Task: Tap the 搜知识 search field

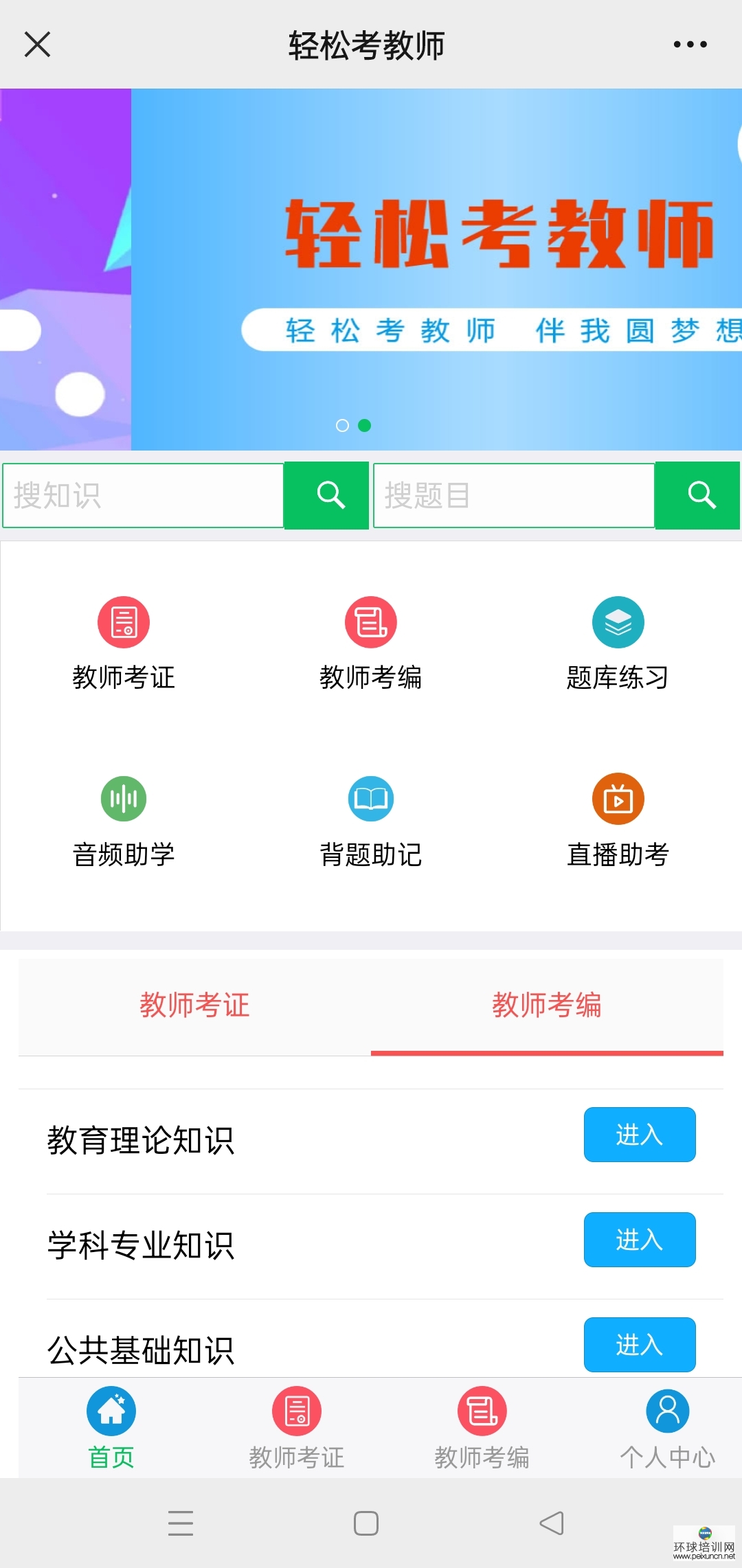Action: 143,495
